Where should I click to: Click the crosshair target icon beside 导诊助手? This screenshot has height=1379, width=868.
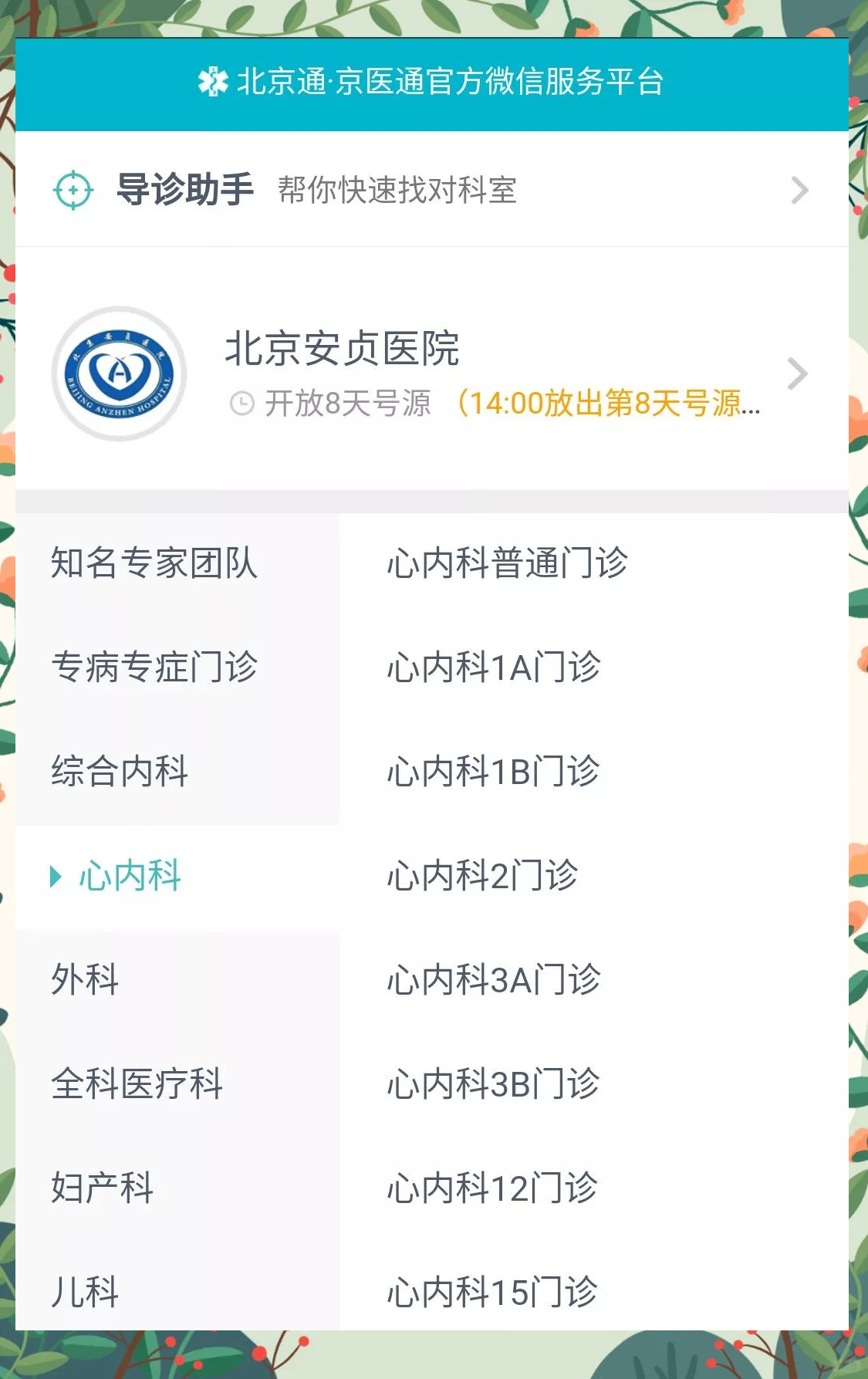pos(73,191)
